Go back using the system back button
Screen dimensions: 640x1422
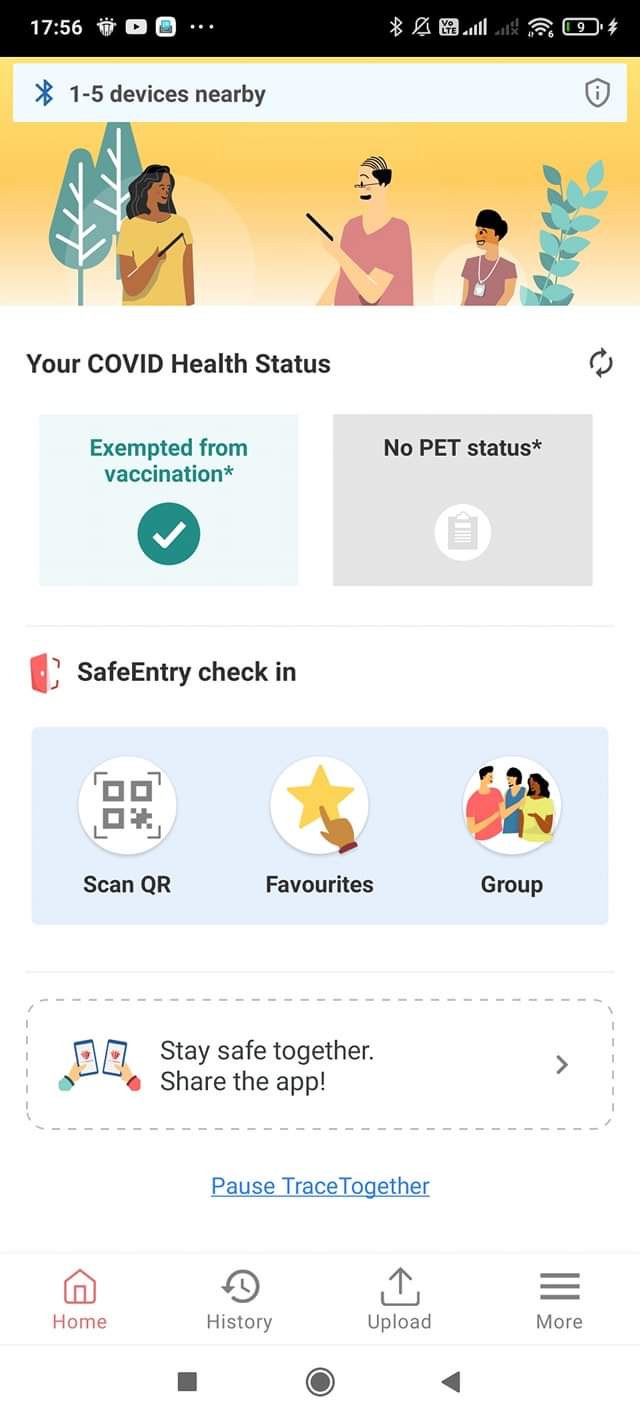pyautogui.click(x=450, y=1381)
